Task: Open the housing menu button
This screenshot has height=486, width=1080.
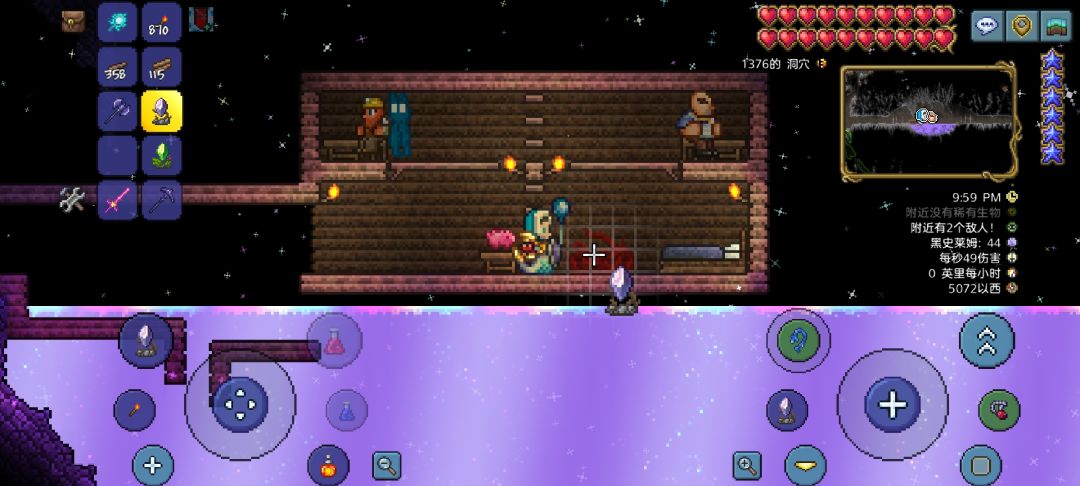Action: [x=1055, y=26]
